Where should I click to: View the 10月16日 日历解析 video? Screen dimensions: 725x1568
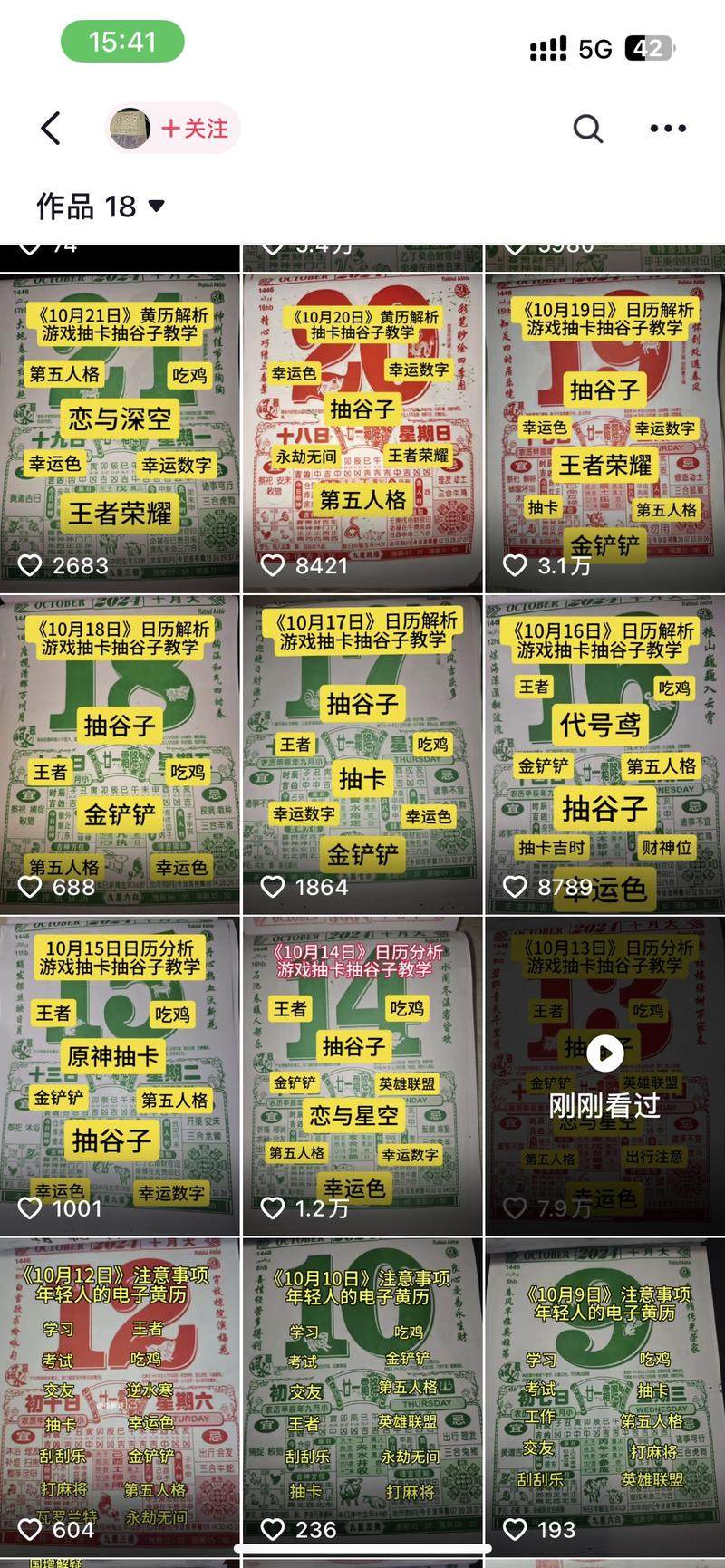point(604,754)
